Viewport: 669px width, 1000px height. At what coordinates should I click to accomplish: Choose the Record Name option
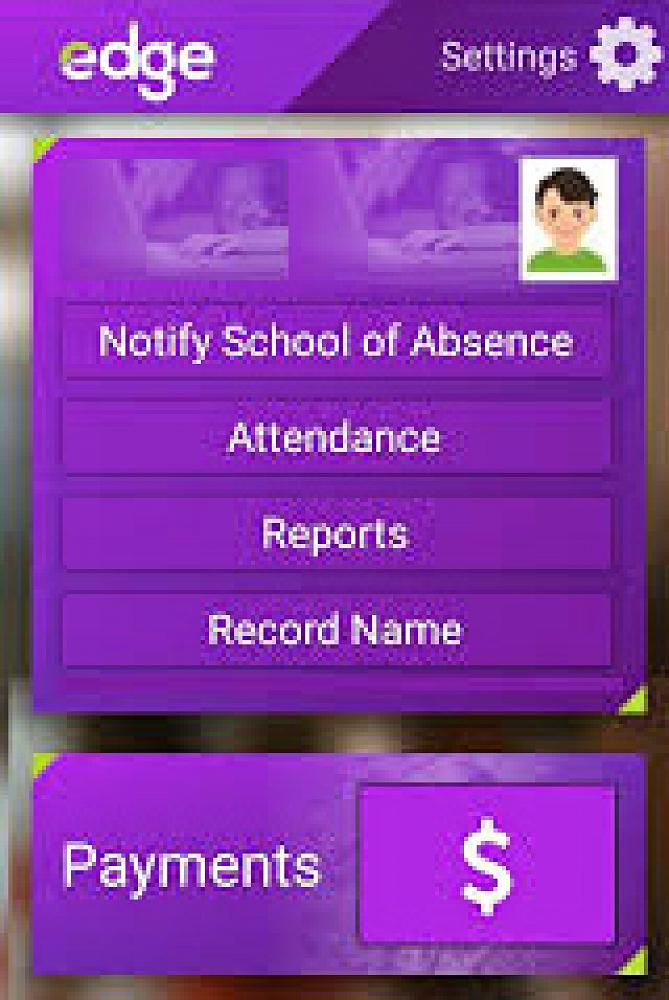(336, 630)
